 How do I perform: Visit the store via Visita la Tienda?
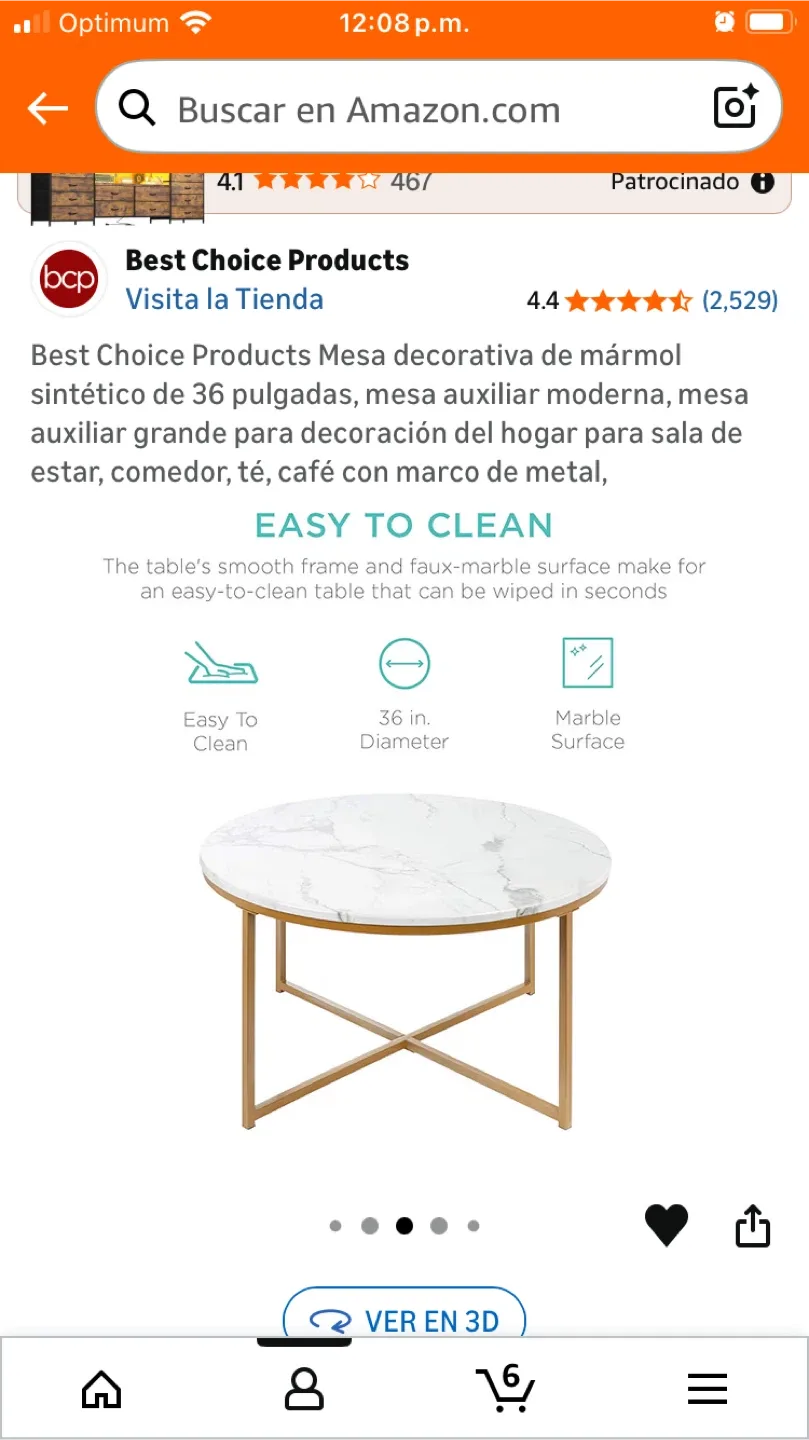coord(224,299)
